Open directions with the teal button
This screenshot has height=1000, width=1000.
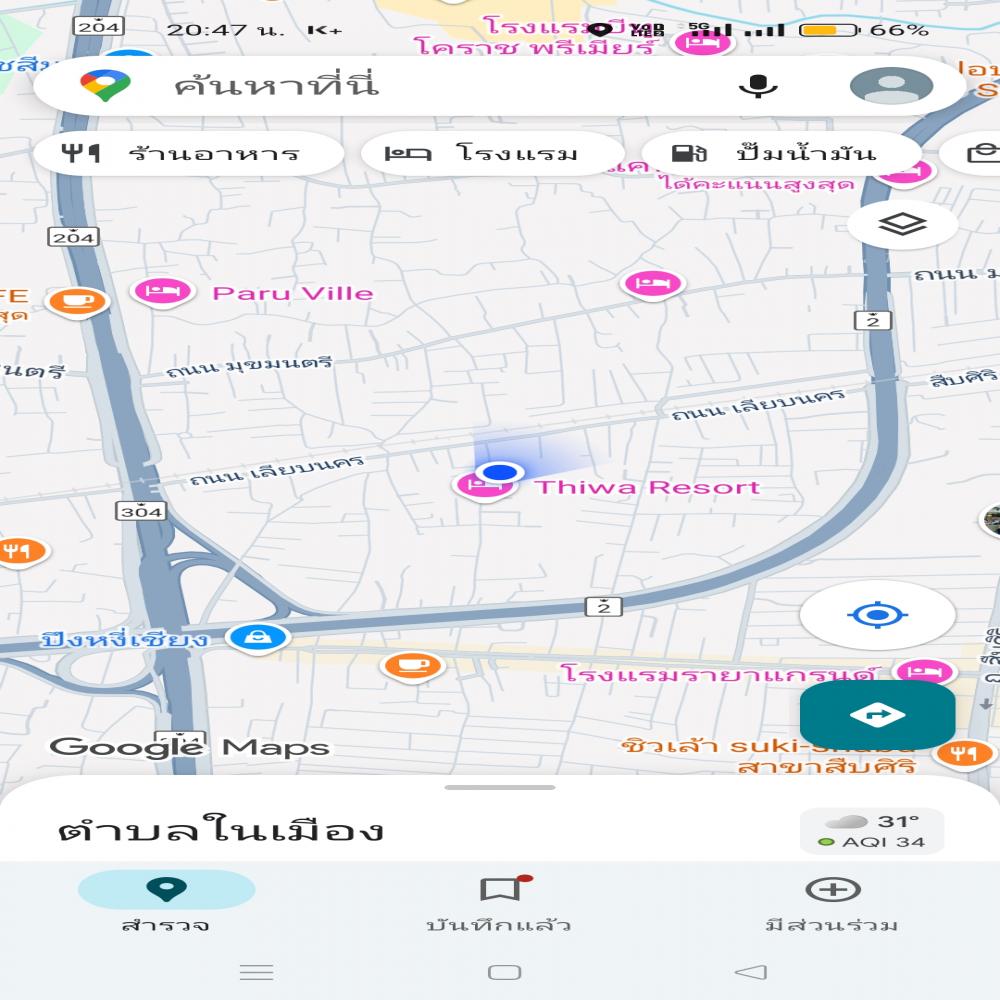coord(877,715)
